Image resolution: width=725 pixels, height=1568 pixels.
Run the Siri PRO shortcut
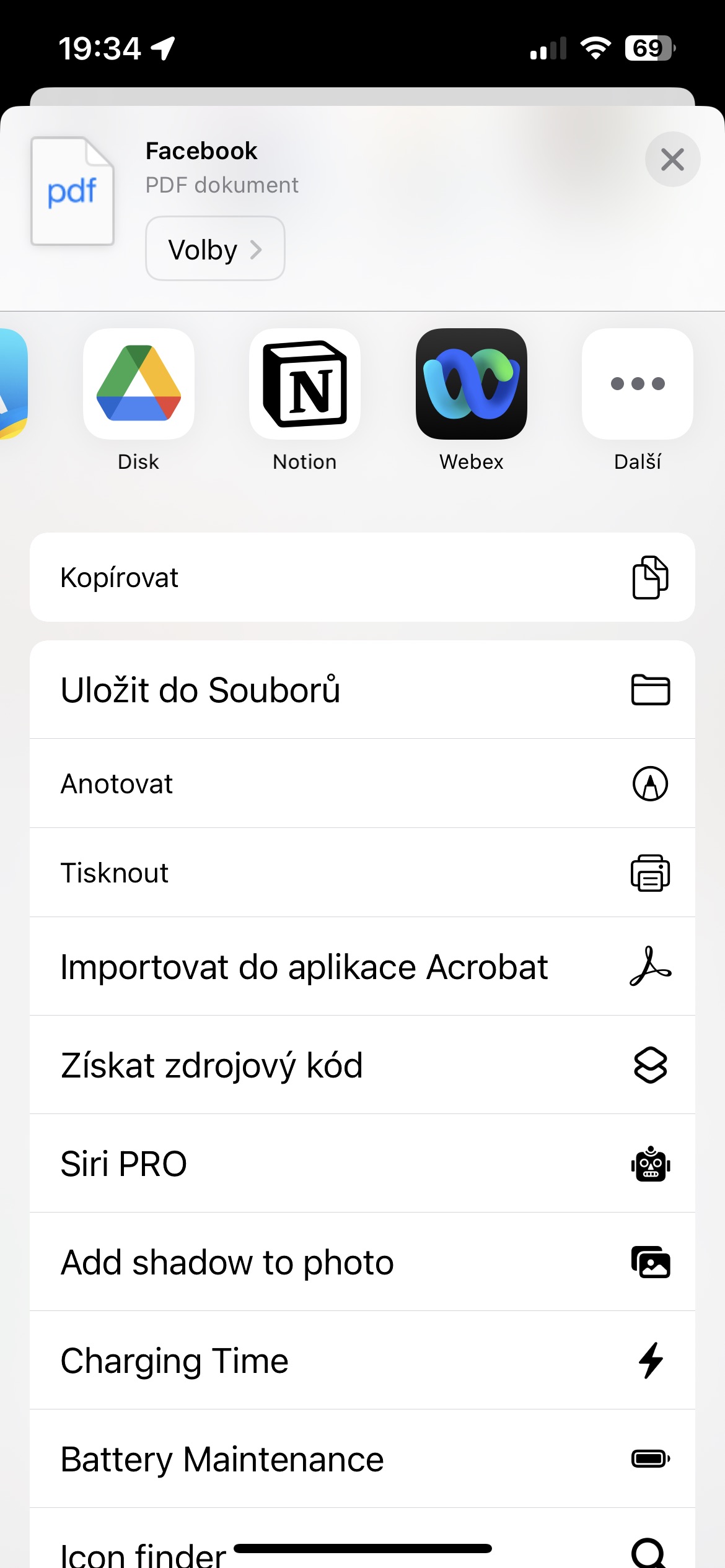[x=362, y=1164]
